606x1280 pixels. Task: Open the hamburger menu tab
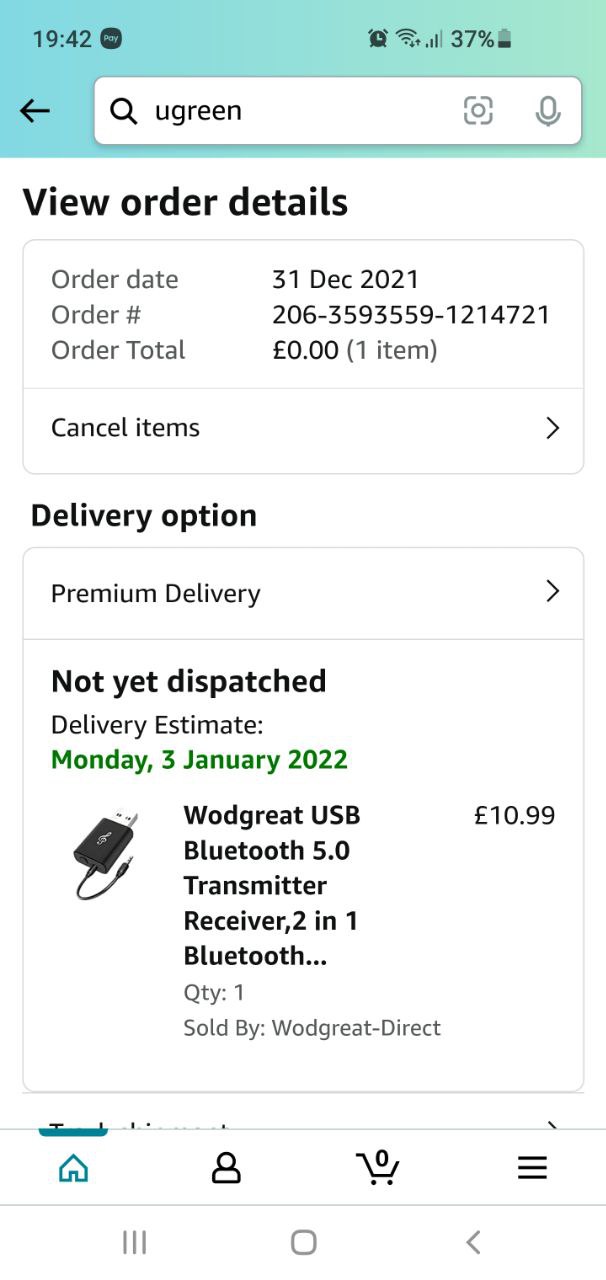pyautogui.click(x=532, y=1167)
